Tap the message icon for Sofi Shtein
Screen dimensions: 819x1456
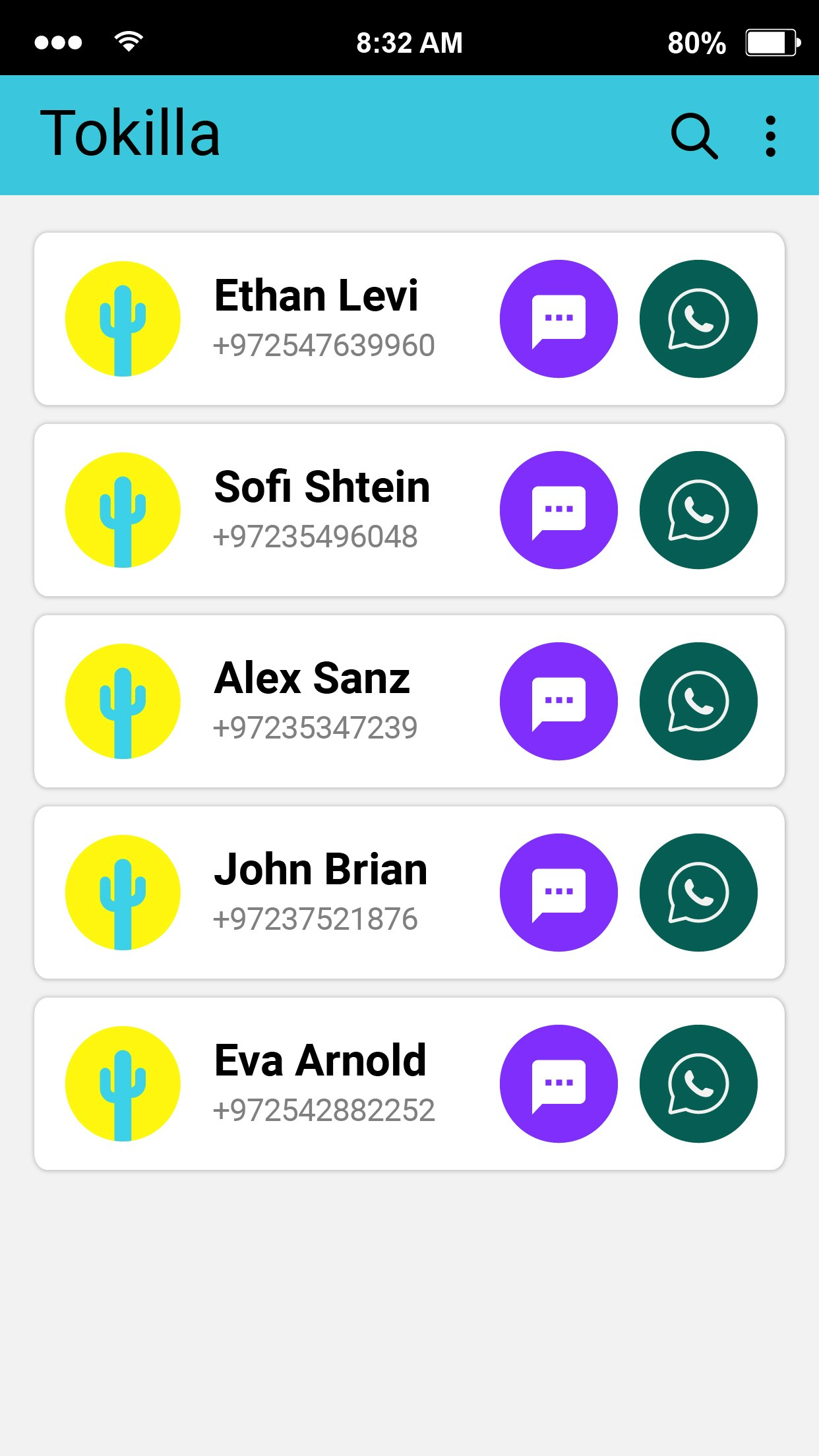pos(559,510)
